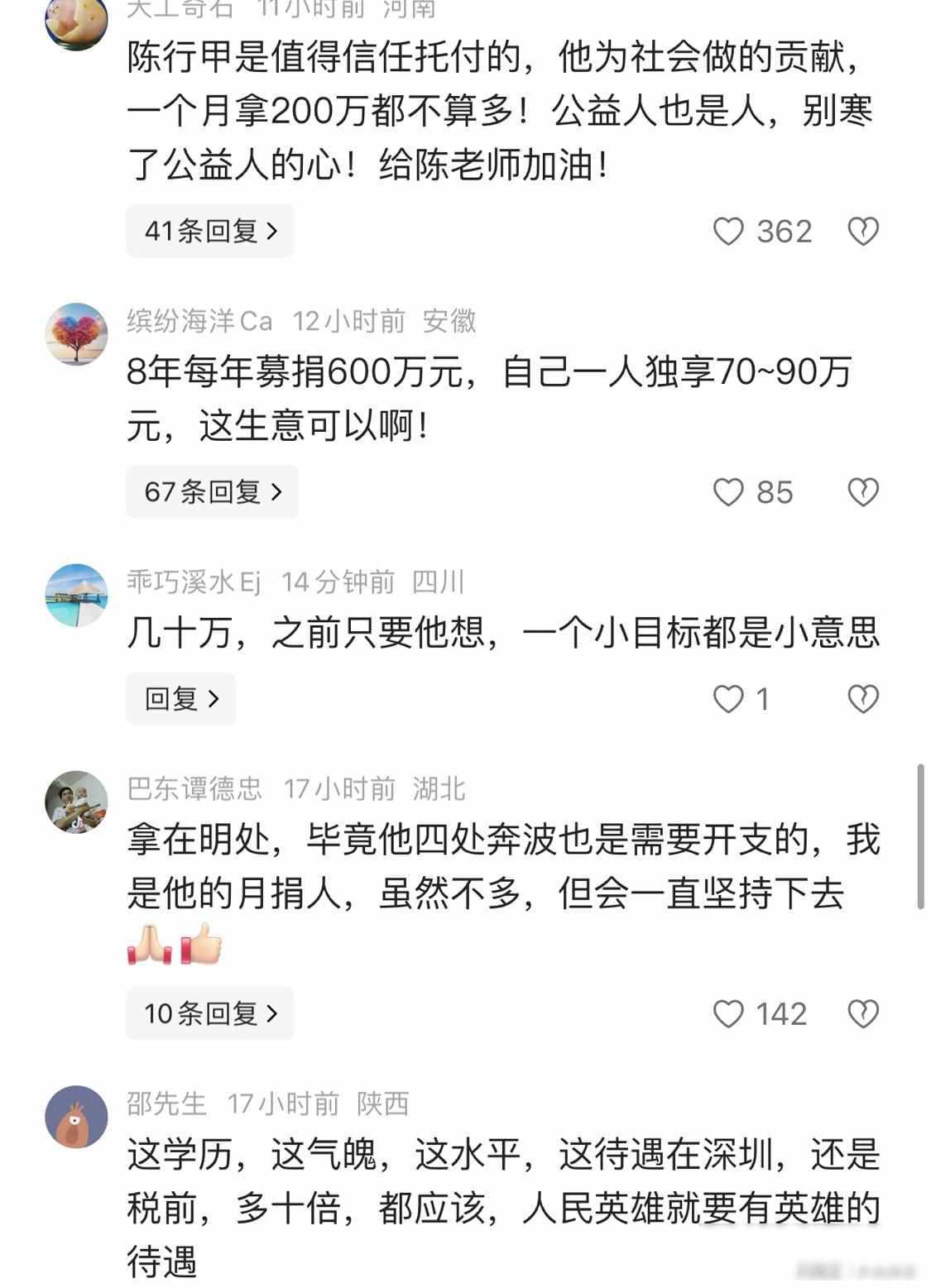Open the username 巴东谭德忠
The image size is (931, 1288).
point(194,789)
